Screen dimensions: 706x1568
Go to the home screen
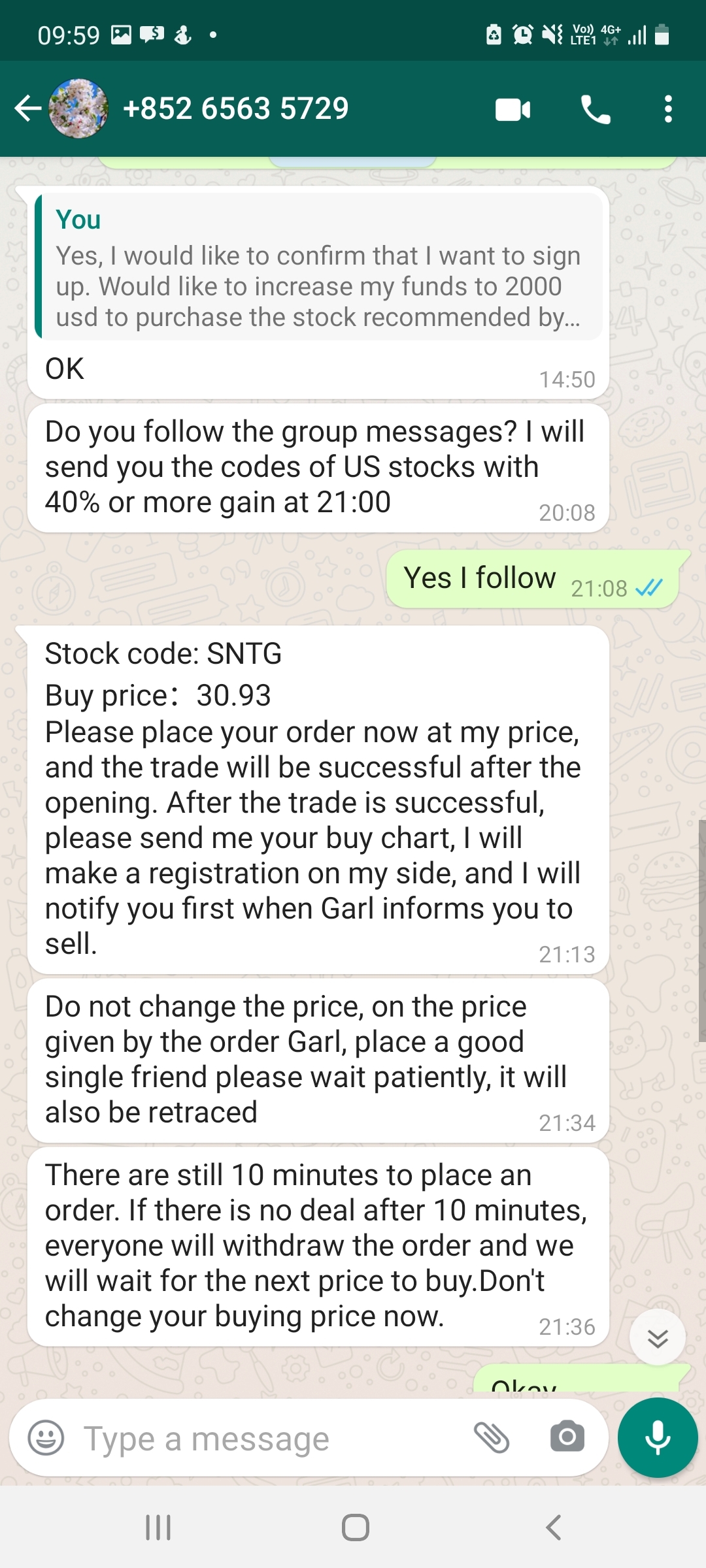(356, 1527)
